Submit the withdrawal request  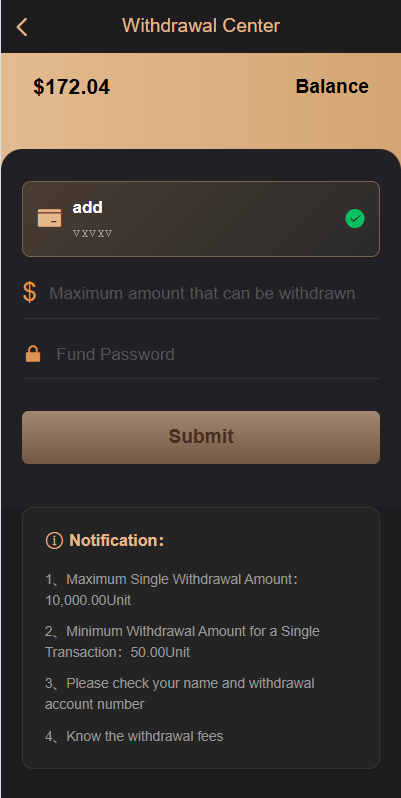(x=200, y=437)
